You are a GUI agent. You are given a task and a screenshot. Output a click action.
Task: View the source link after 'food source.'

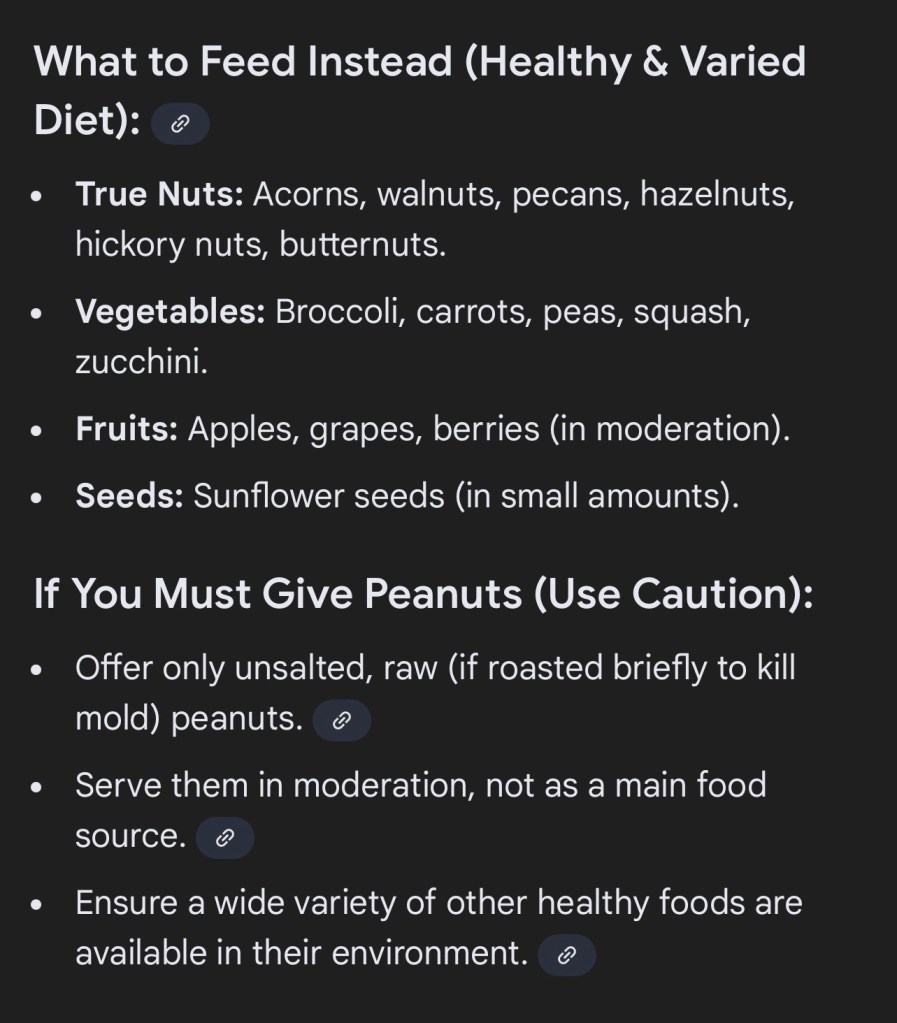click(225, 838)
